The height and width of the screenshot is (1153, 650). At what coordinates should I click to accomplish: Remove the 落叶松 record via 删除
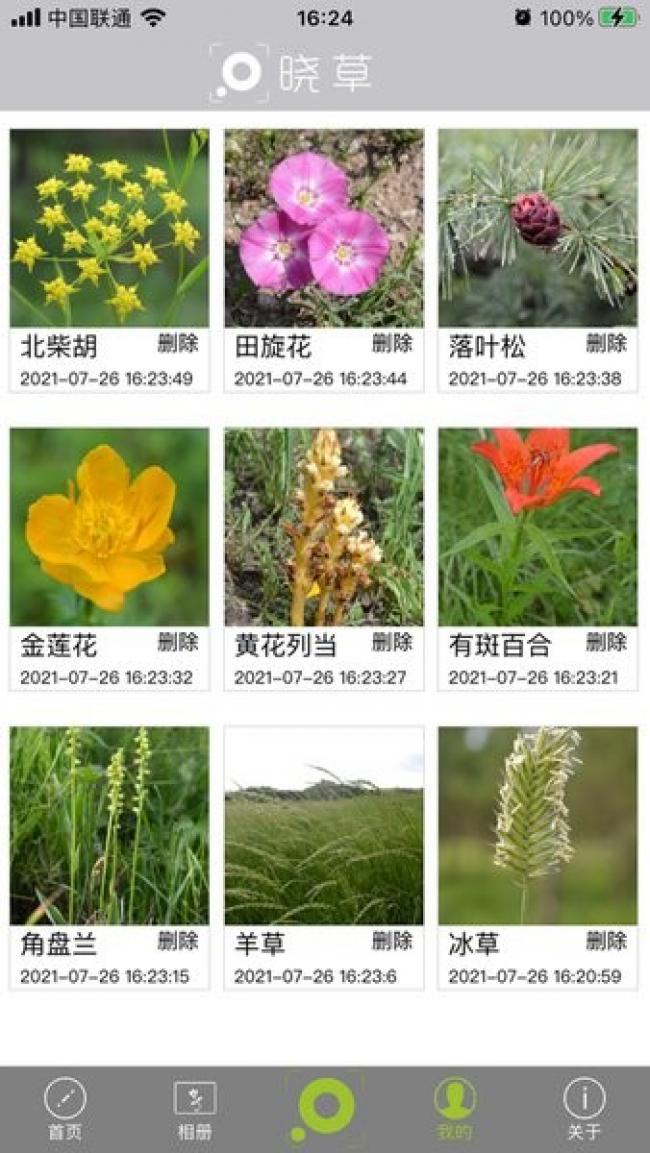point(607,343)
